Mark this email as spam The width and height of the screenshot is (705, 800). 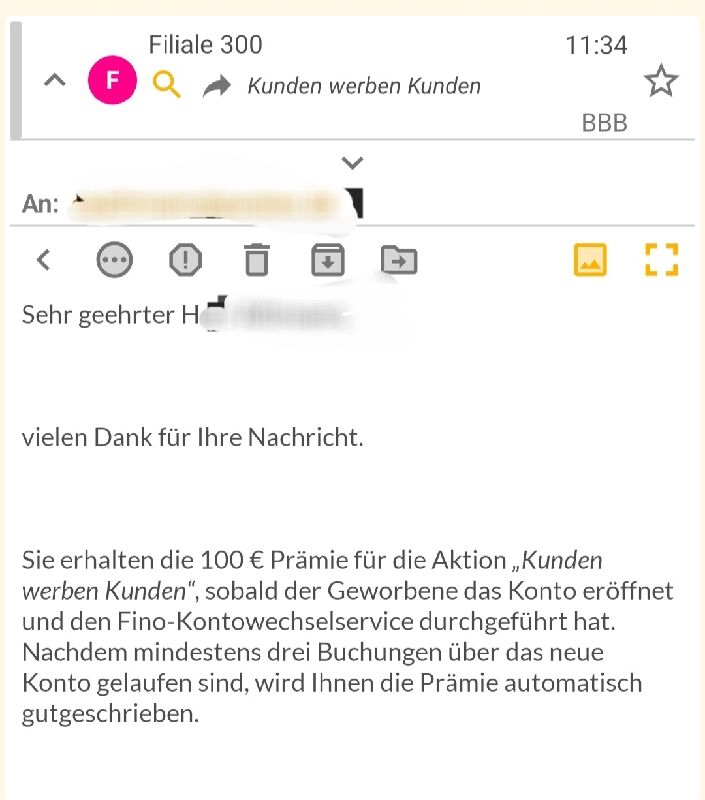coord(185,260)
